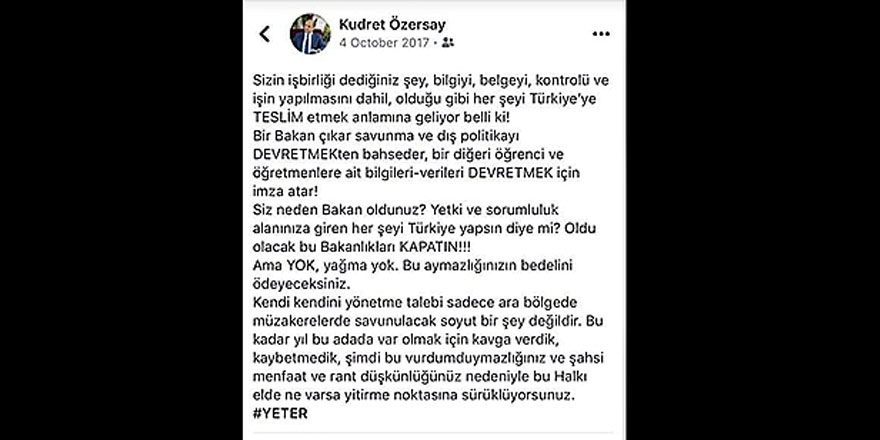Screen dimensions: 880x440
Task: Go back using the back arrow
Action: [x=265, y=34]
